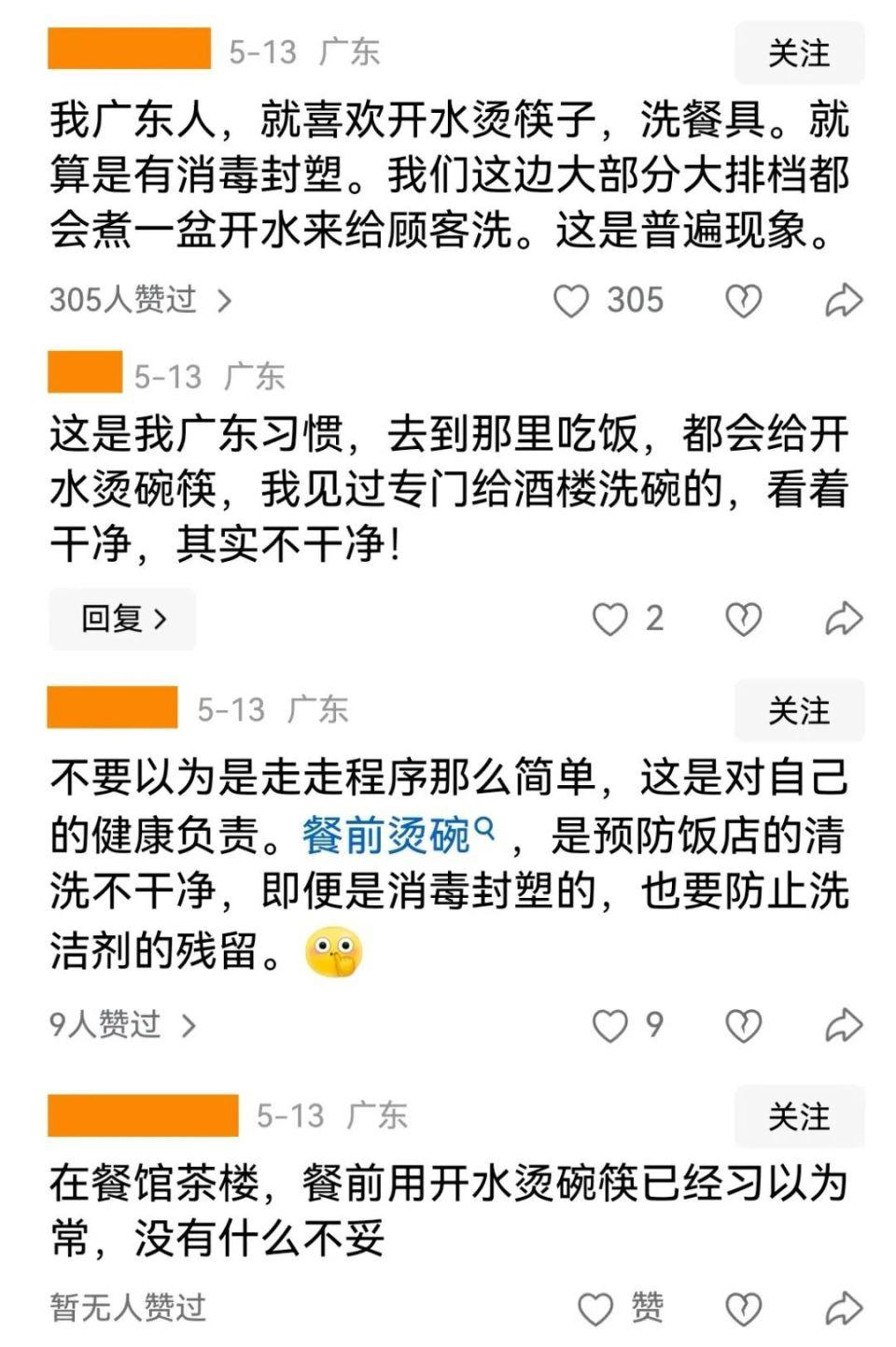
Task: Share the "这是我广东习惯" comment
Action: point(844,620)
